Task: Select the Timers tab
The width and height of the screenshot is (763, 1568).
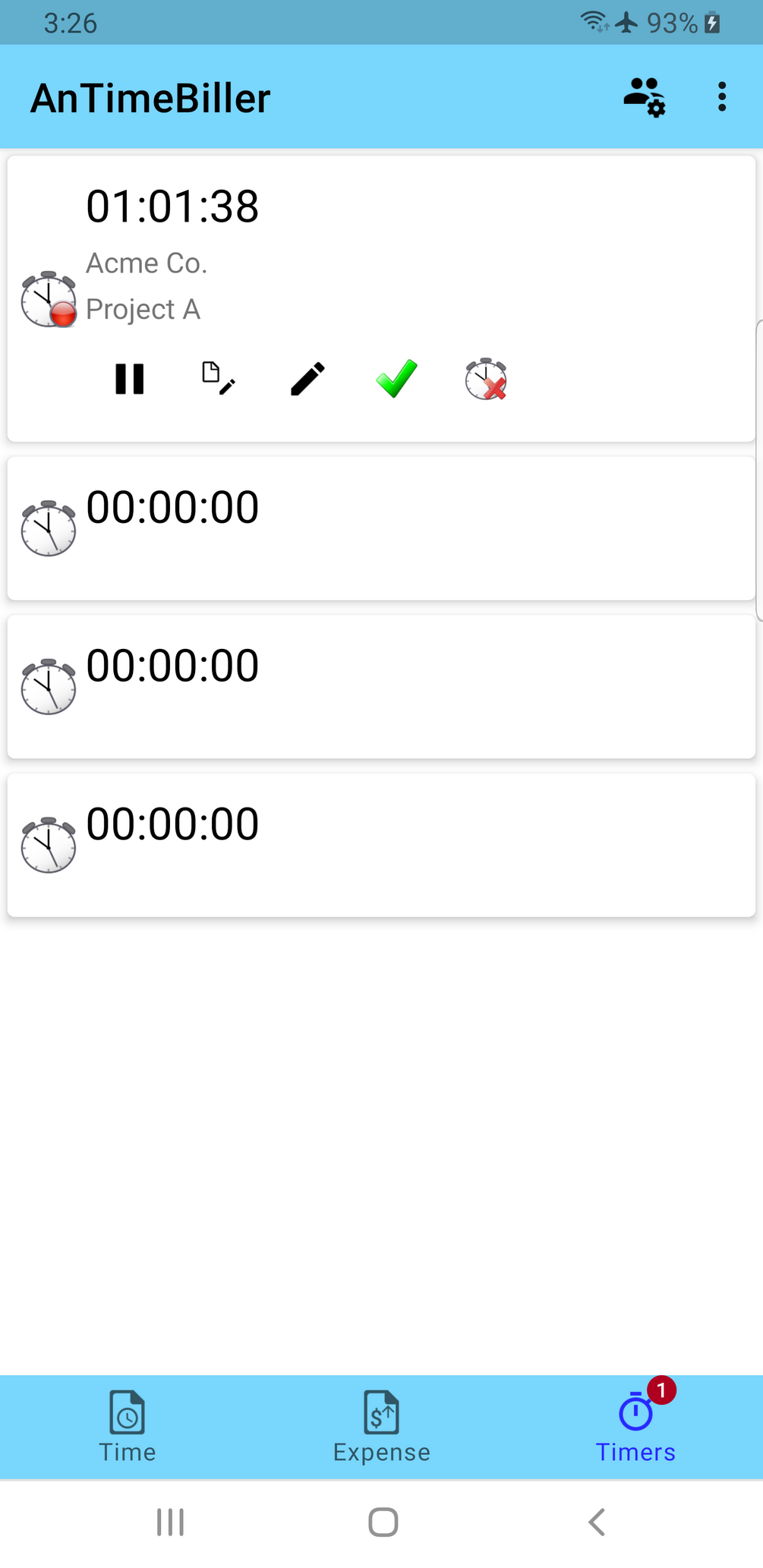Action: click(635, 1427)
